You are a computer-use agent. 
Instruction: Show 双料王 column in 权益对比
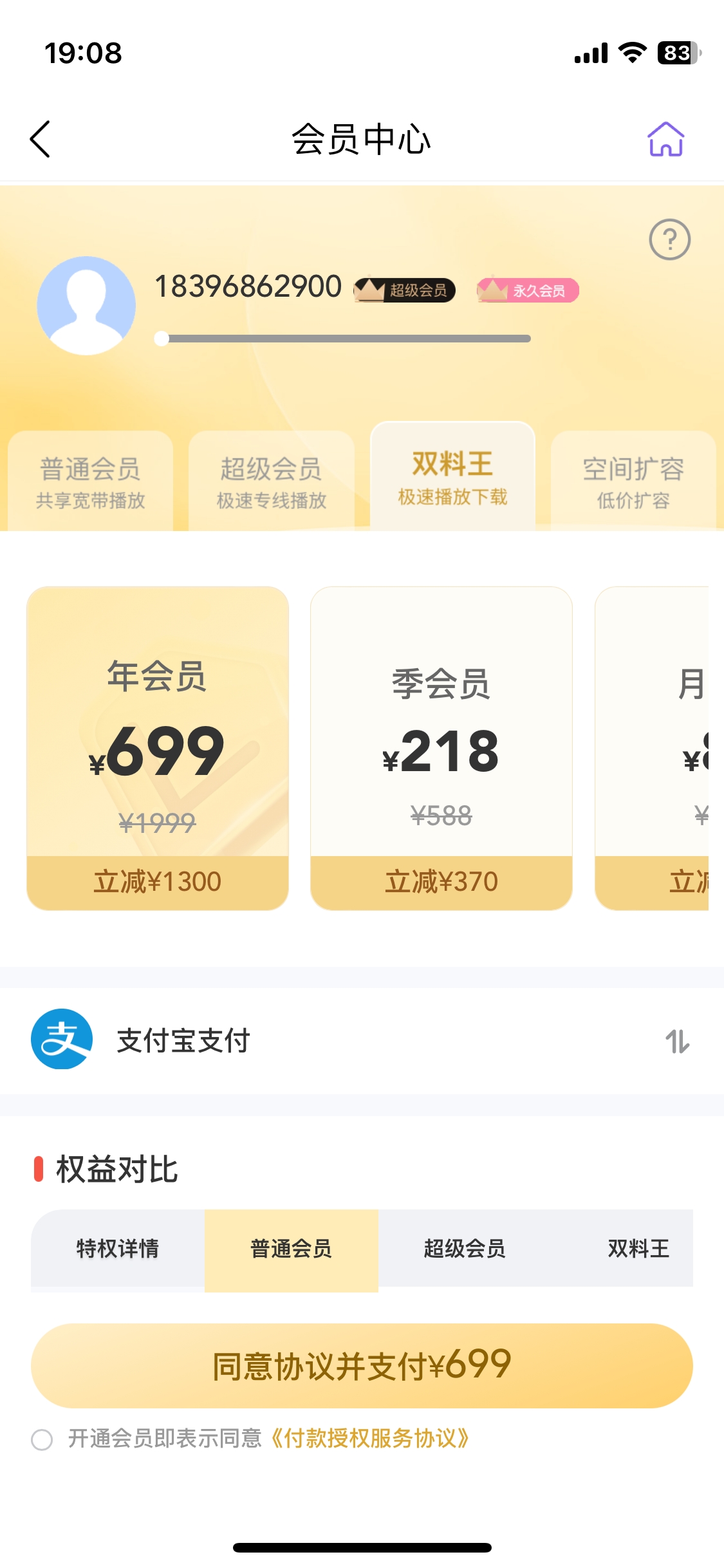coord(638,1249)
